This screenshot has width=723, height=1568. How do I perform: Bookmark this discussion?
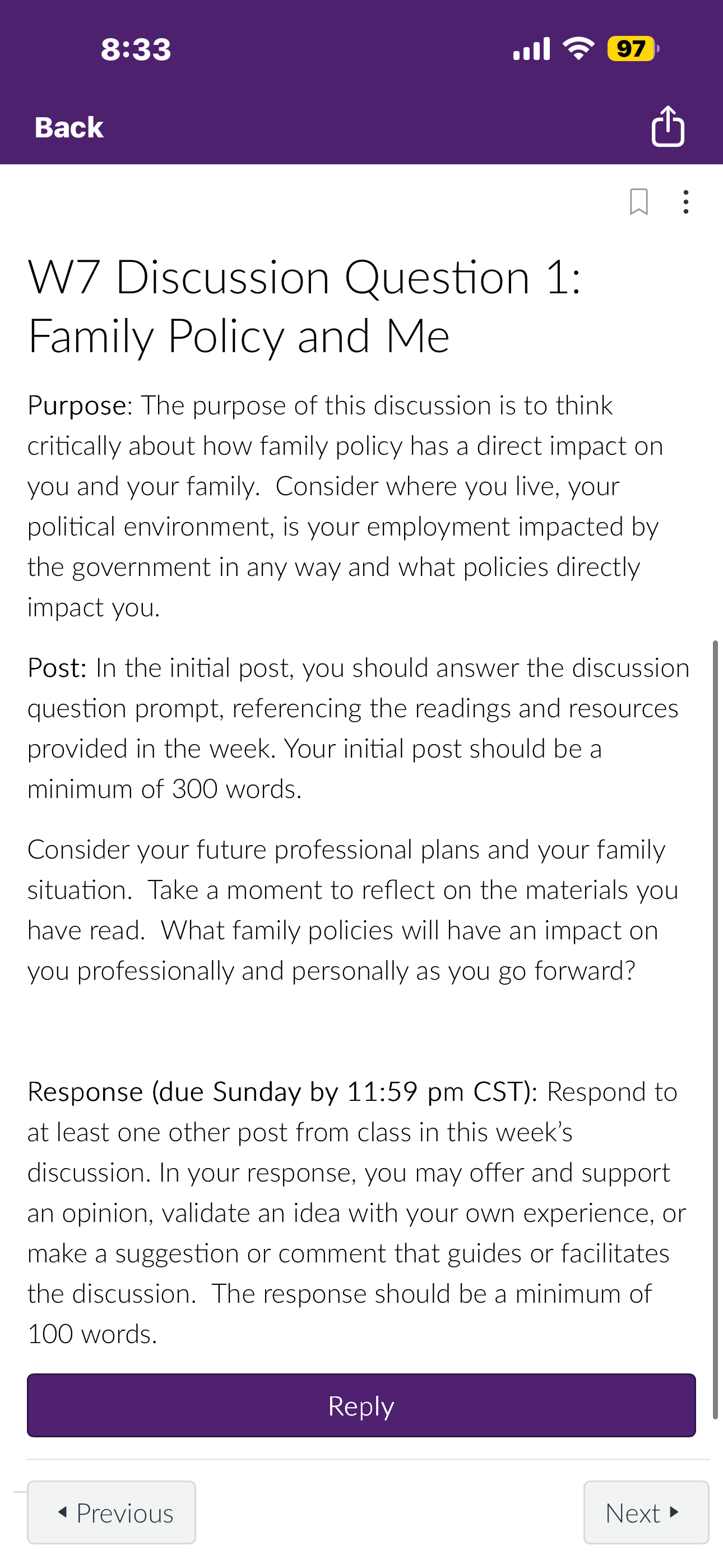[638, 201]
